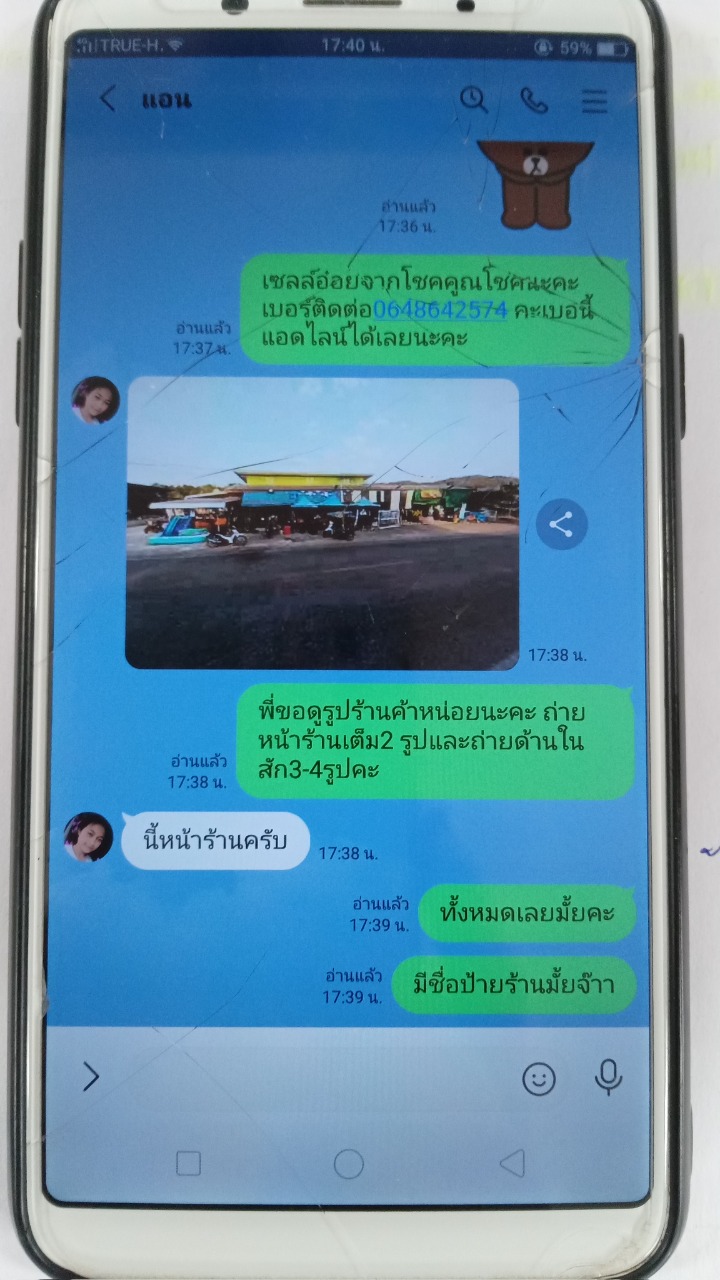Go back from the แอน chat
The width and height of the screenshot is (720, 1280).
point(108,99)
